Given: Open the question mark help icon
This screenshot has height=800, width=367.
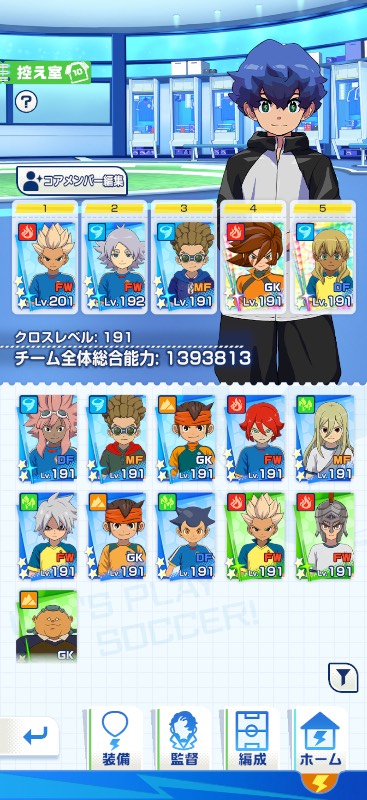Looking at the screenshot, I should tap(26, 102).
